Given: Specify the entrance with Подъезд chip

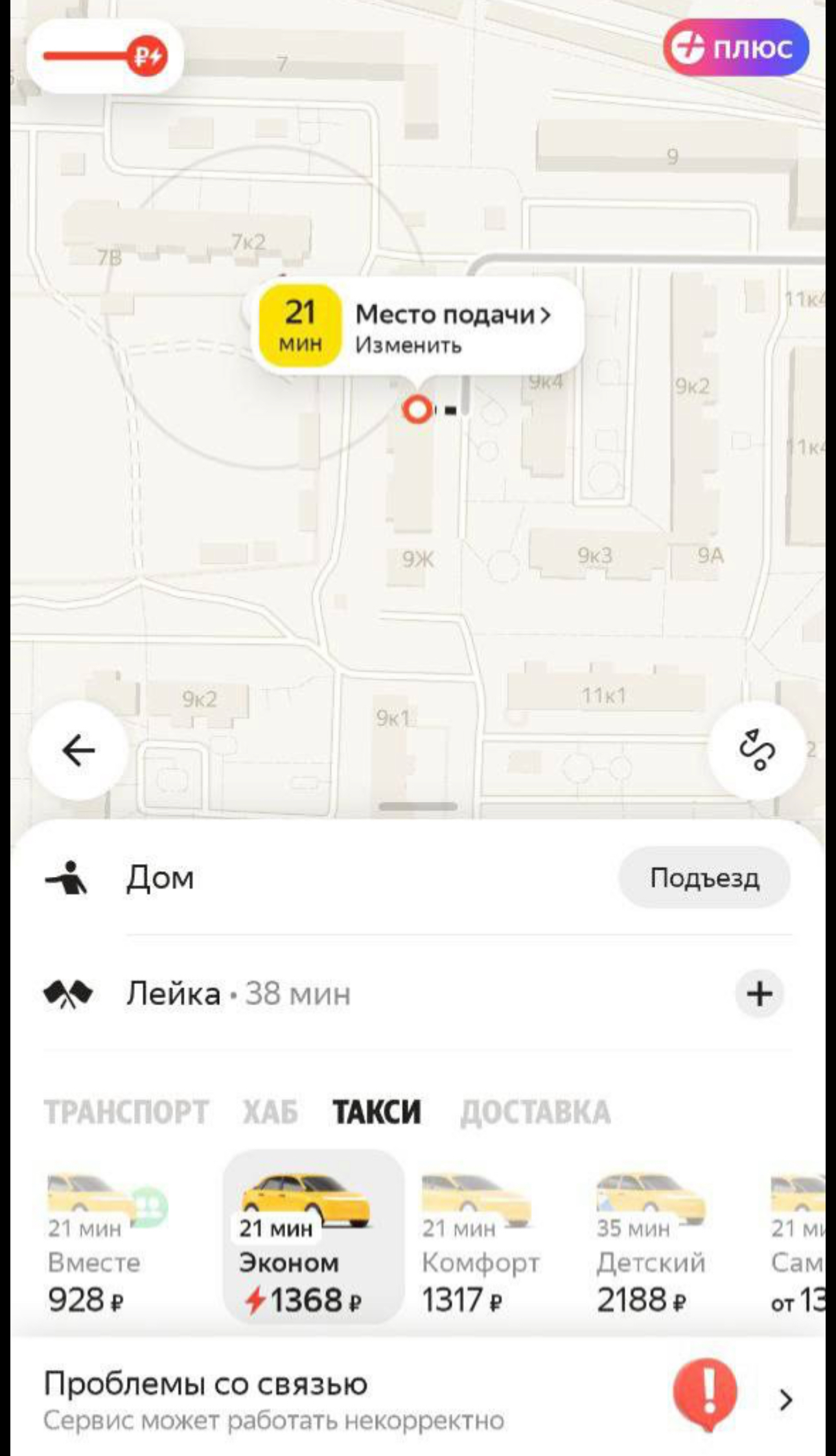Looking at the screenshot, I should pyautogui.click(x=704, y=878).
